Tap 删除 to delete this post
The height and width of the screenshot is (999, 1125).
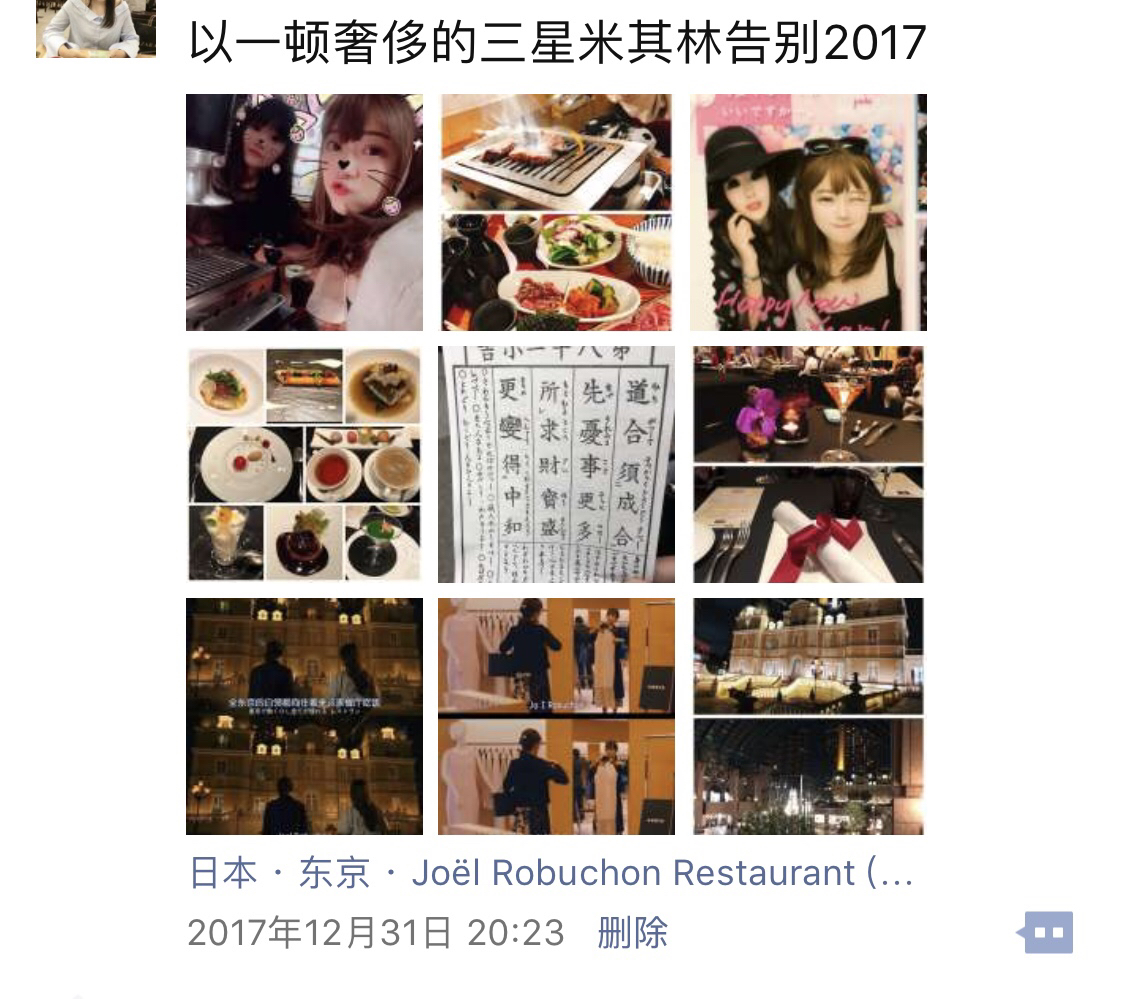pos(632,933)
